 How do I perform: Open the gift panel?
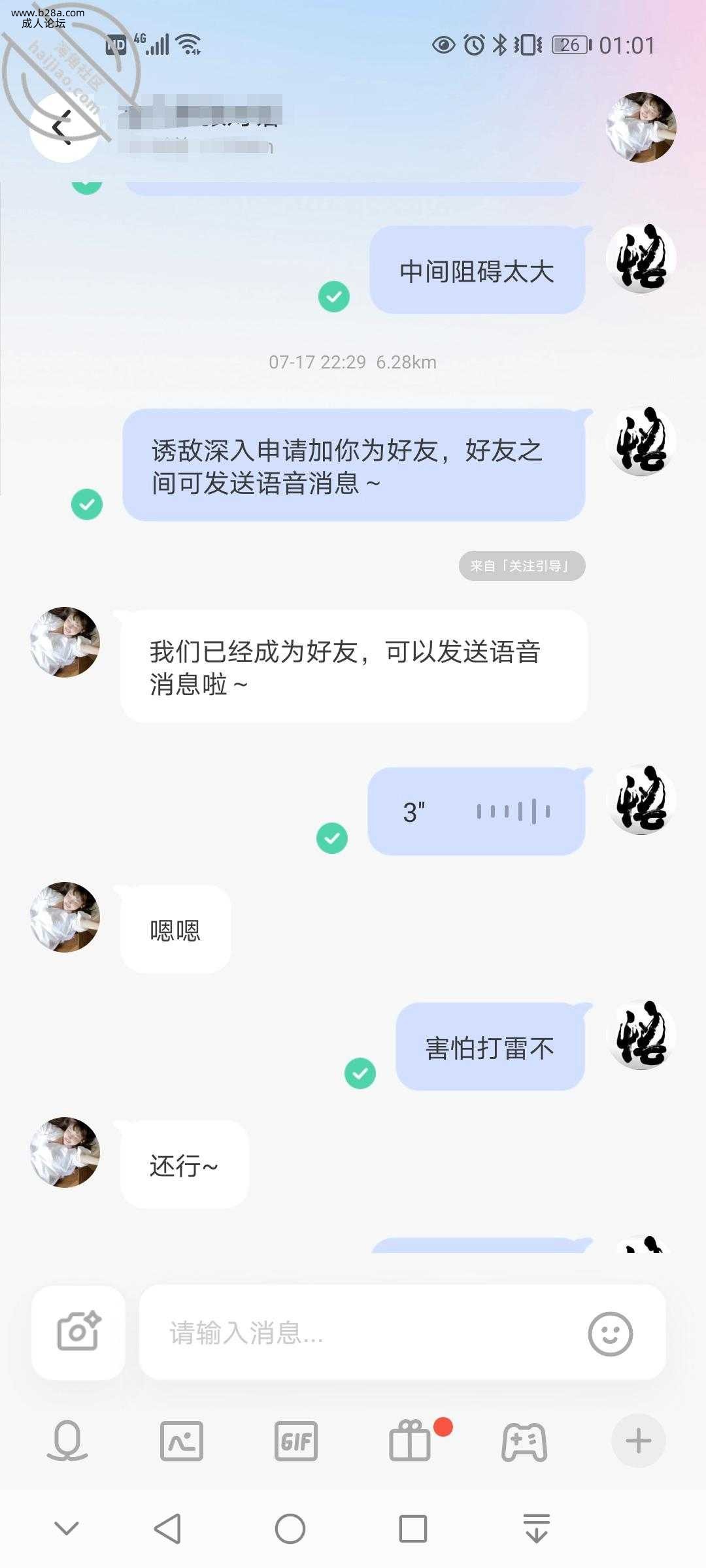[411, 1441]
